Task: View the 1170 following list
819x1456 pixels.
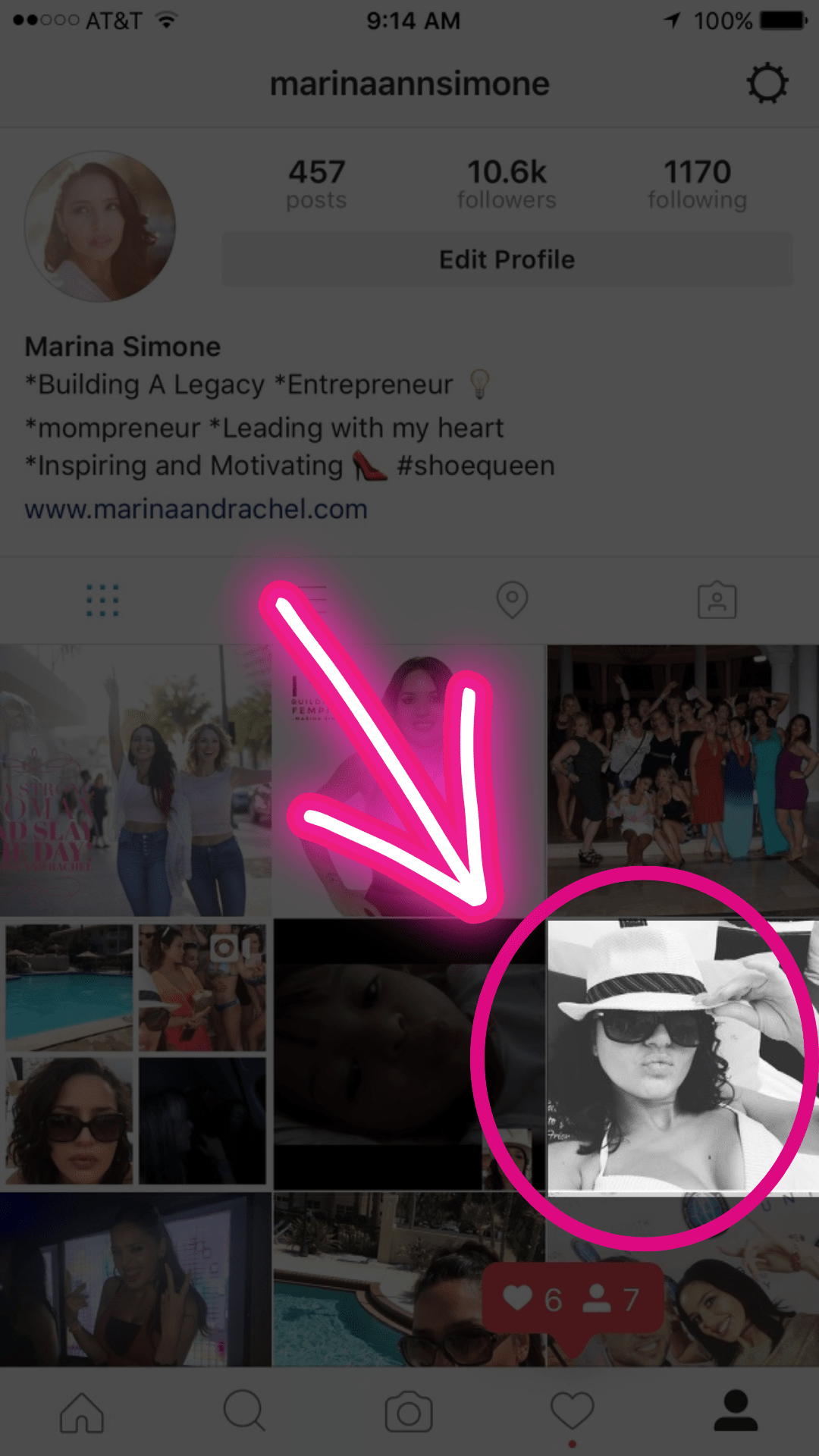Action: click(x=697, y=184)
